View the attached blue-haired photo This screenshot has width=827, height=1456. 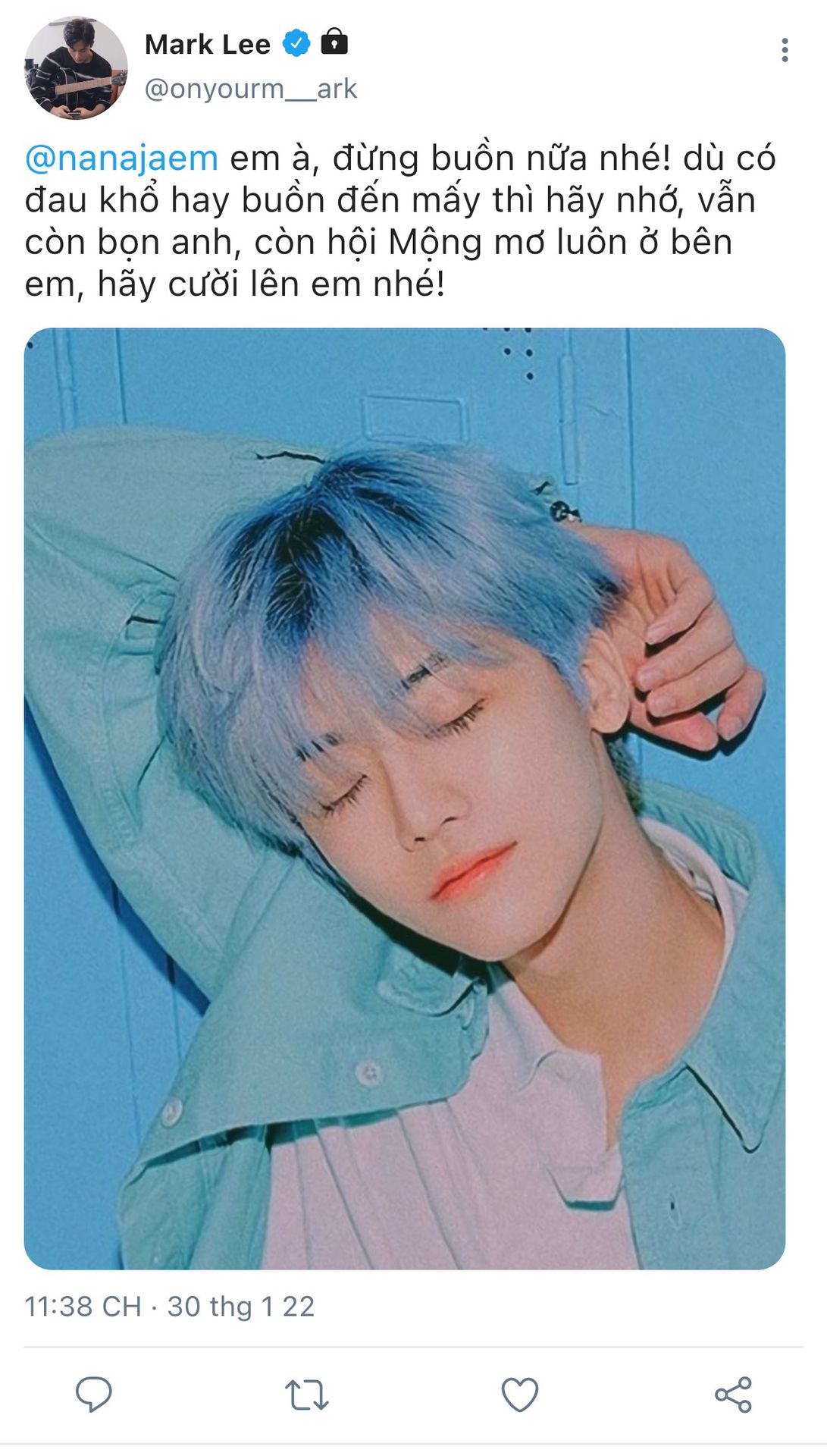[405, 799]
